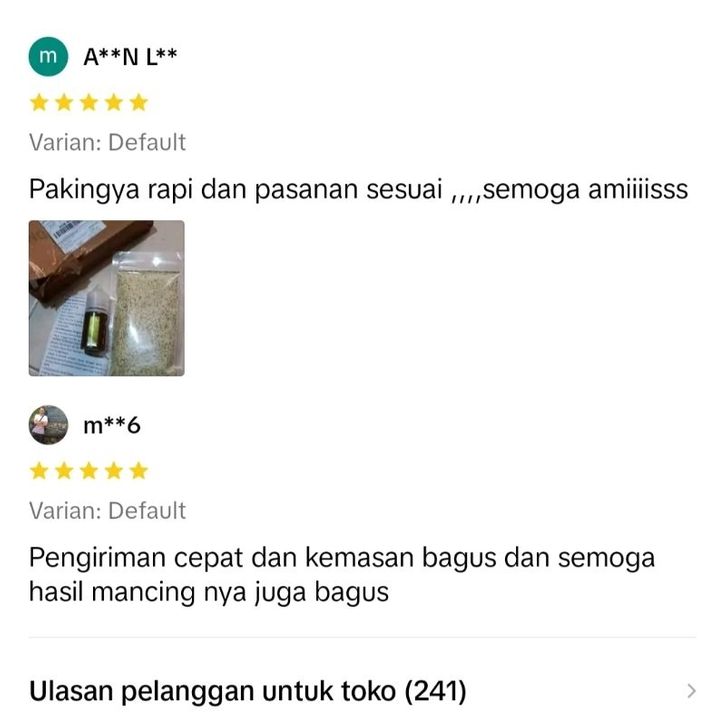Open Ulasan pelanggan untuk toko (241)

pos(362,690)
